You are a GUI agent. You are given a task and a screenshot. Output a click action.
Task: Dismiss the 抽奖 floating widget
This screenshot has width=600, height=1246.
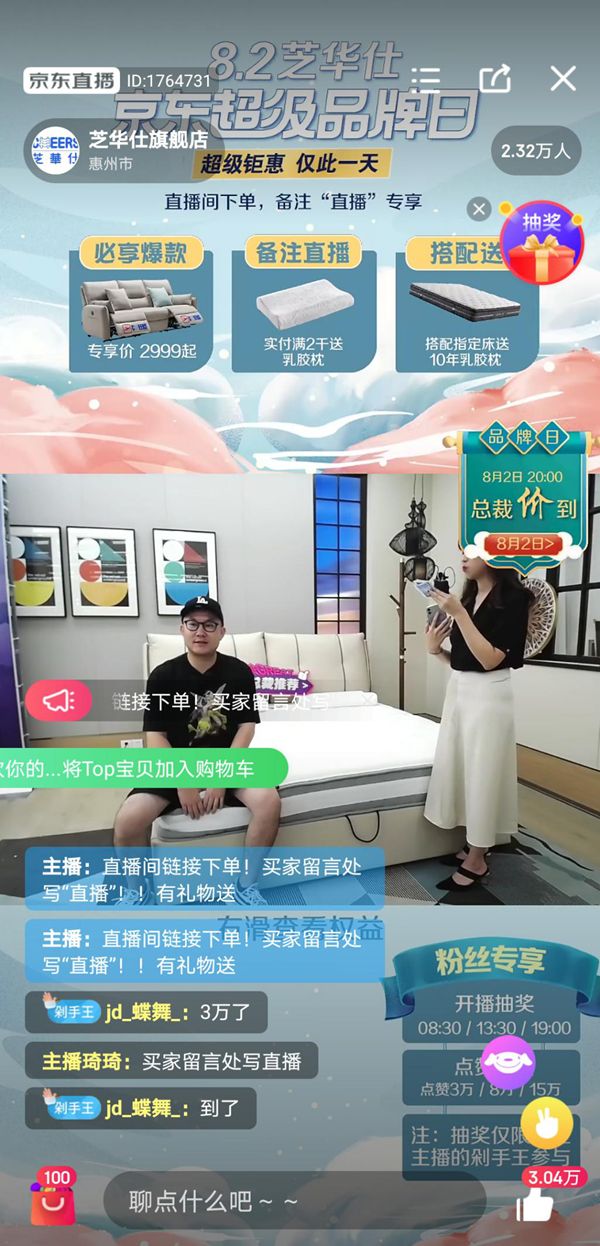[480, 209]
